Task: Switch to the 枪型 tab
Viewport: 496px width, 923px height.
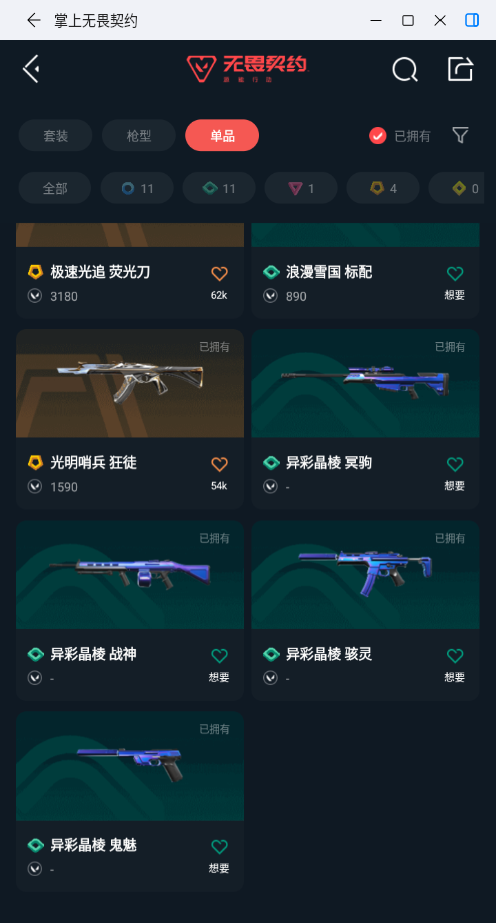Action: point(139,135)
